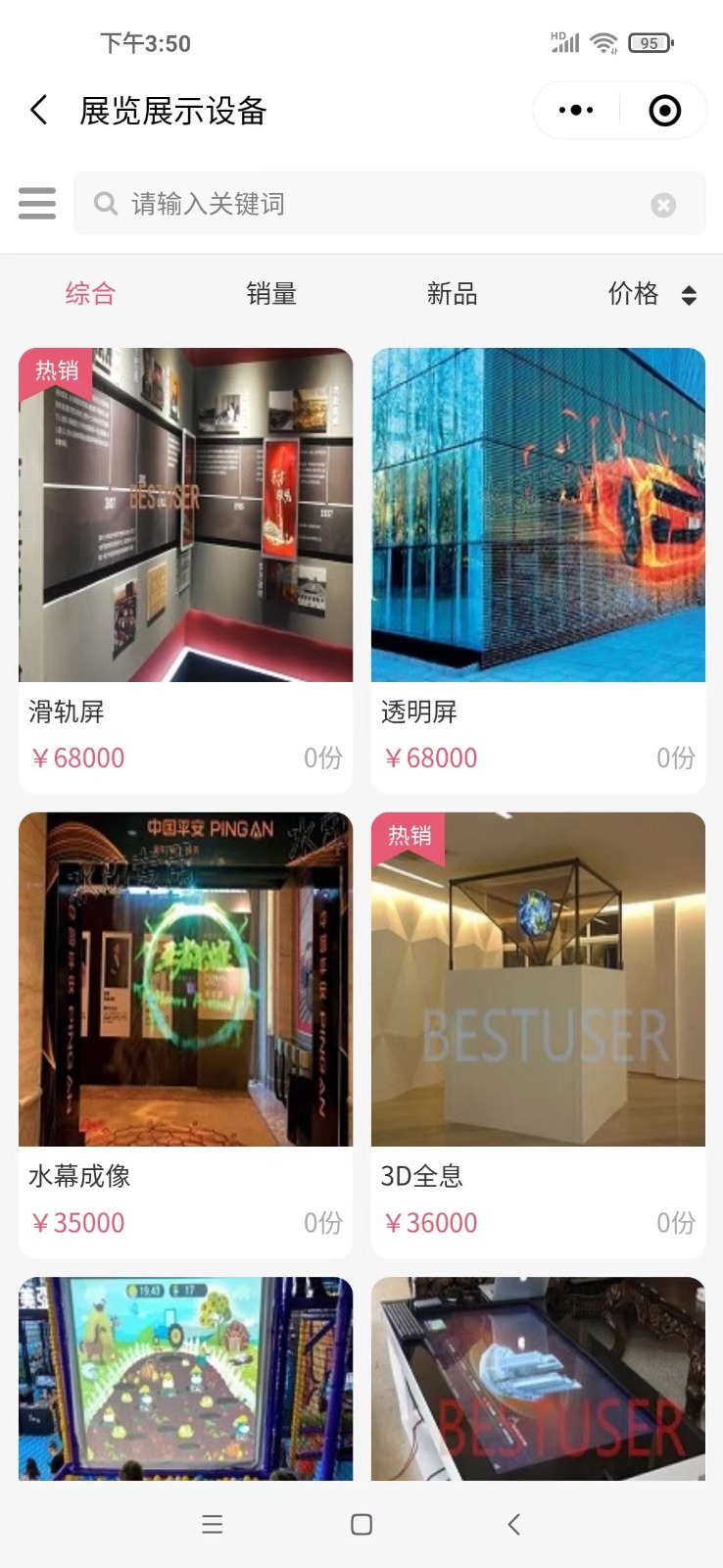Tap the system home button
Image resolution: width=723 pixels, height=1568 pixels.
(361, 1524)
